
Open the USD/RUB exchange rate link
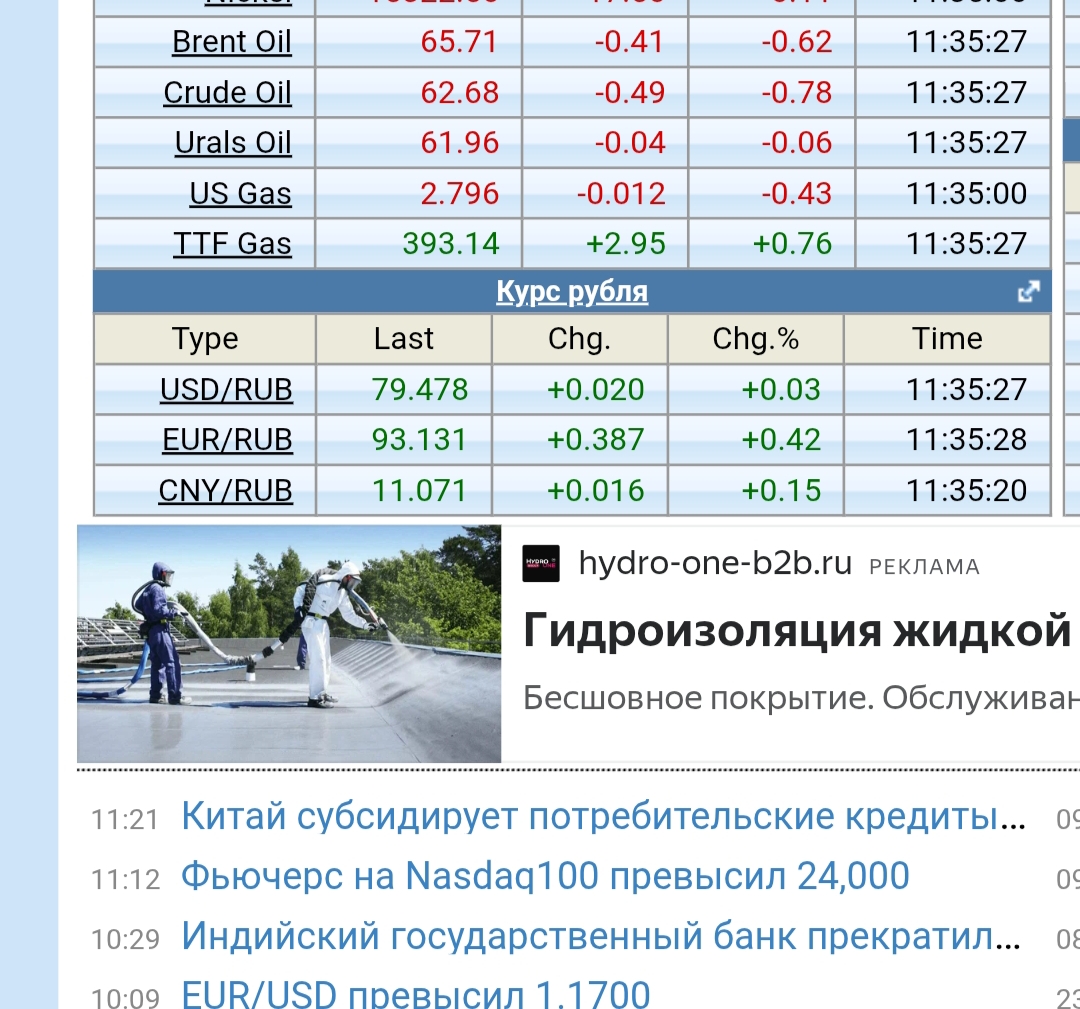(x=226, y=389)
